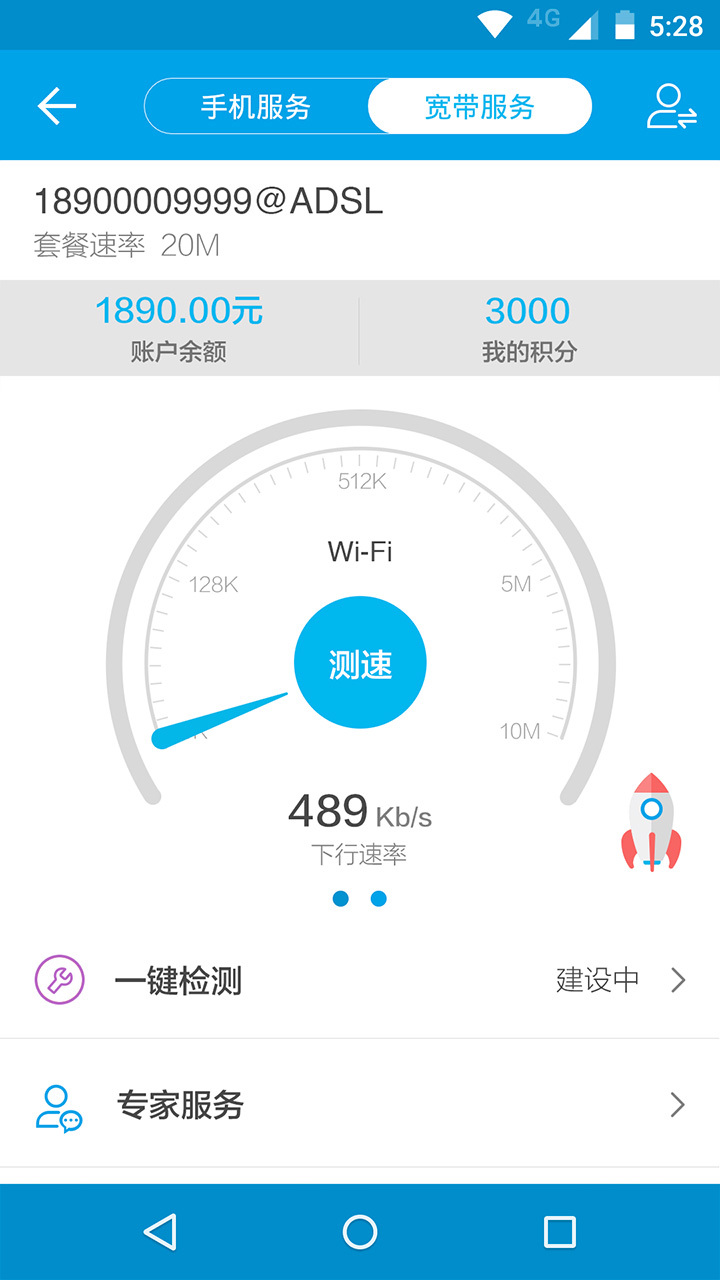The image size is (720, 1280).
Task: Go back using the top arrow
Action: pyautogui.click(x=57, y=106)
